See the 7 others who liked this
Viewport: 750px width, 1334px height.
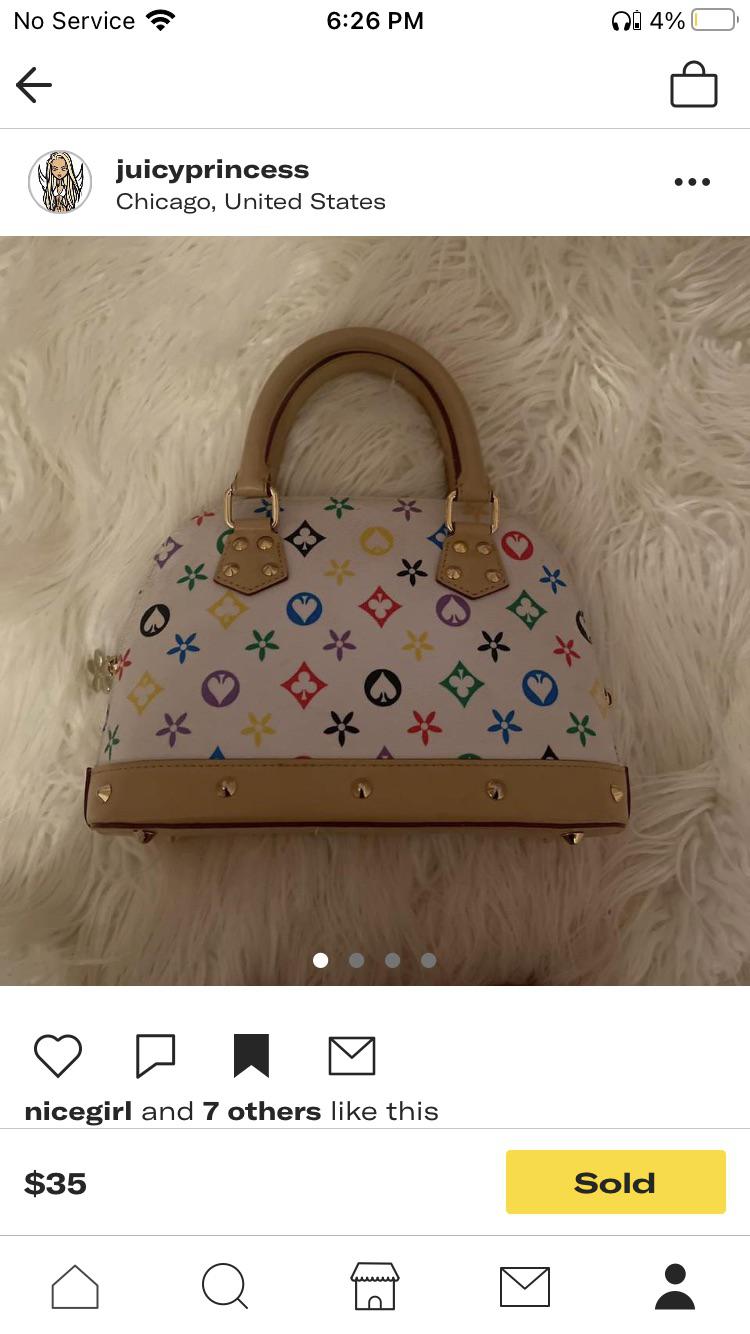click(262, 1110)
